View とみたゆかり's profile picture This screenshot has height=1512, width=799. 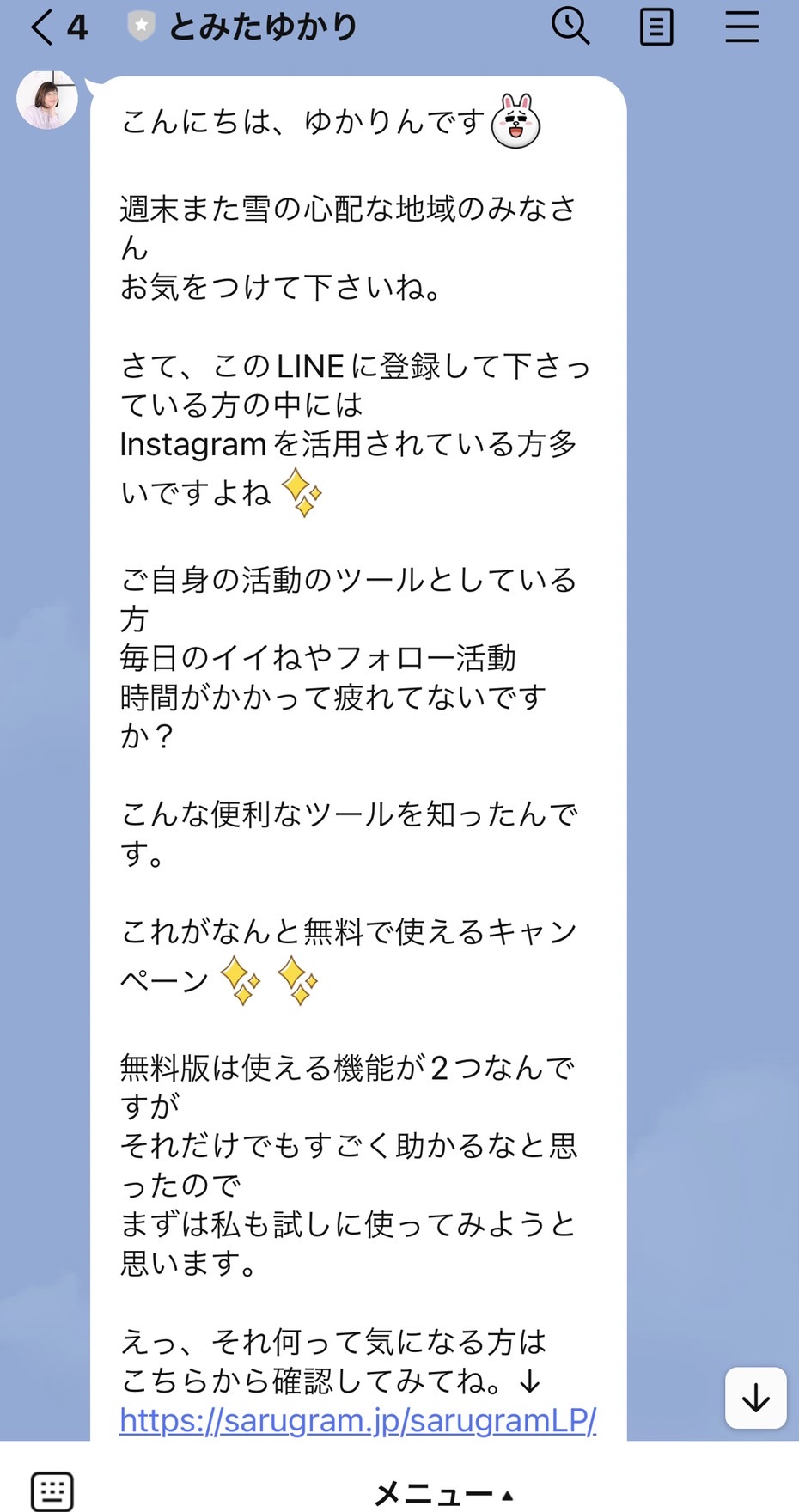tap(47, 100)
